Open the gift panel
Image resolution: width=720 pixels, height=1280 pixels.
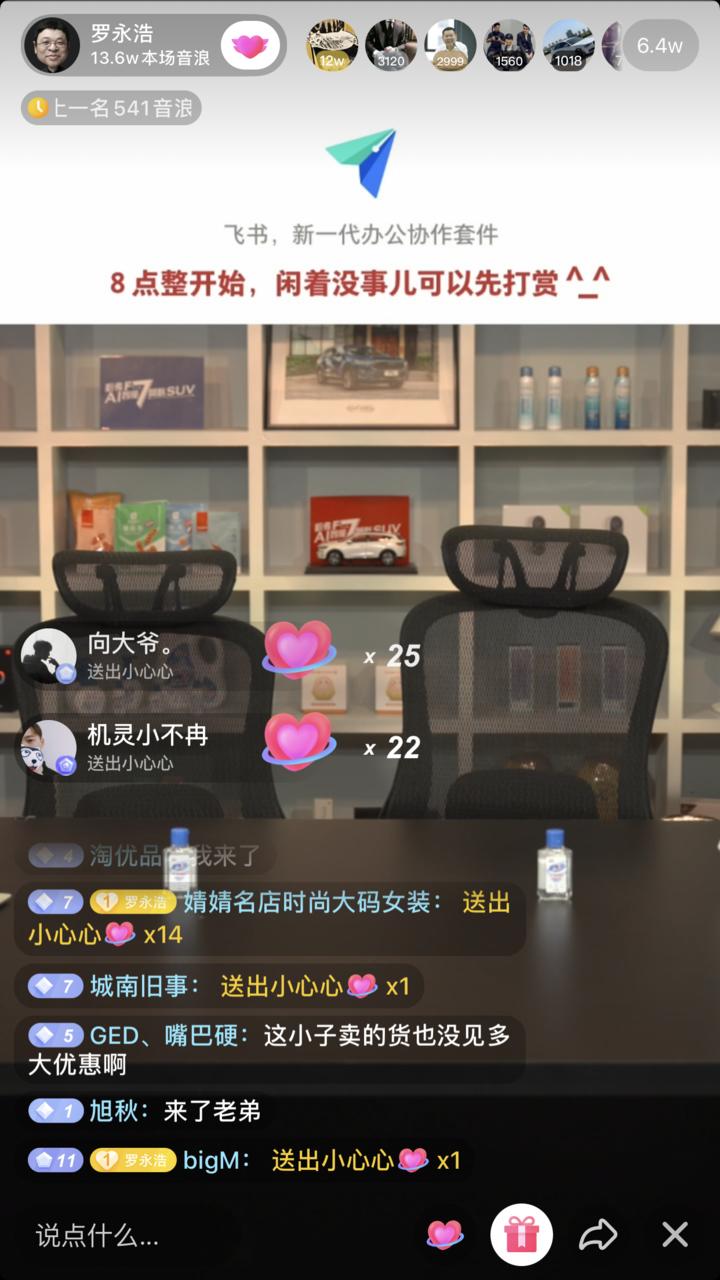click(x=521, y=1235)
